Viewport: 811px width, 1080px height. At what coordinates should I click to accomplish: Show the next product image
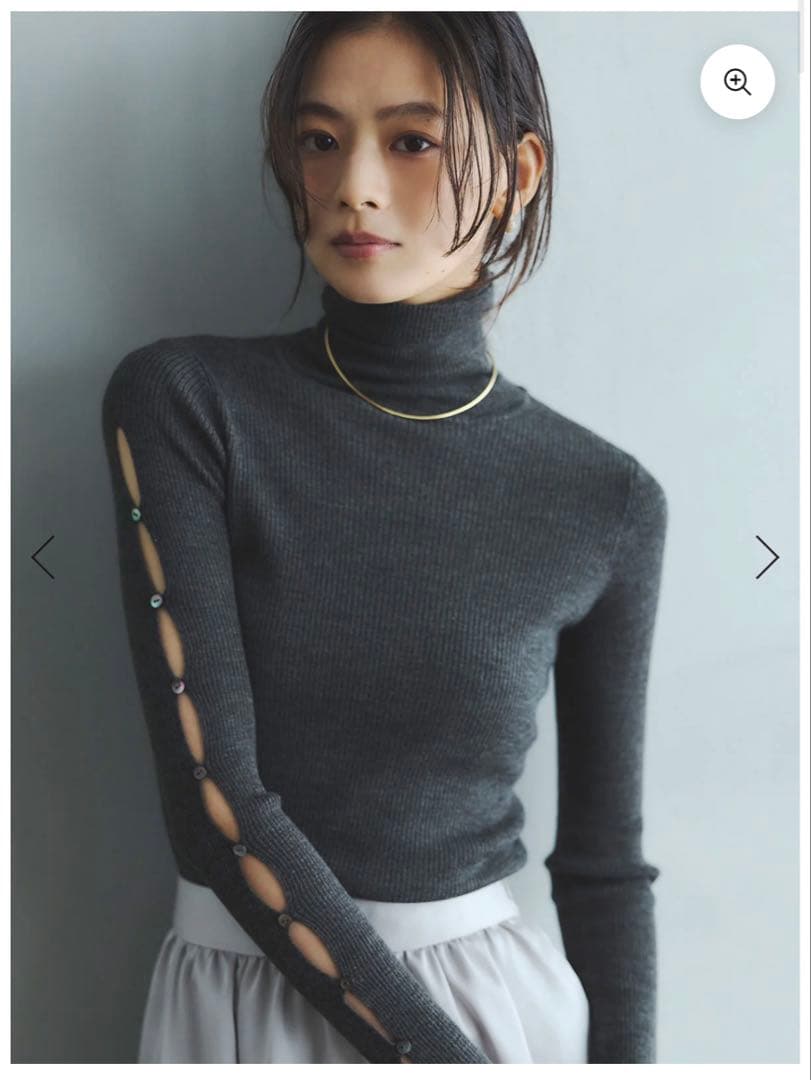click(x=766, y=557)
